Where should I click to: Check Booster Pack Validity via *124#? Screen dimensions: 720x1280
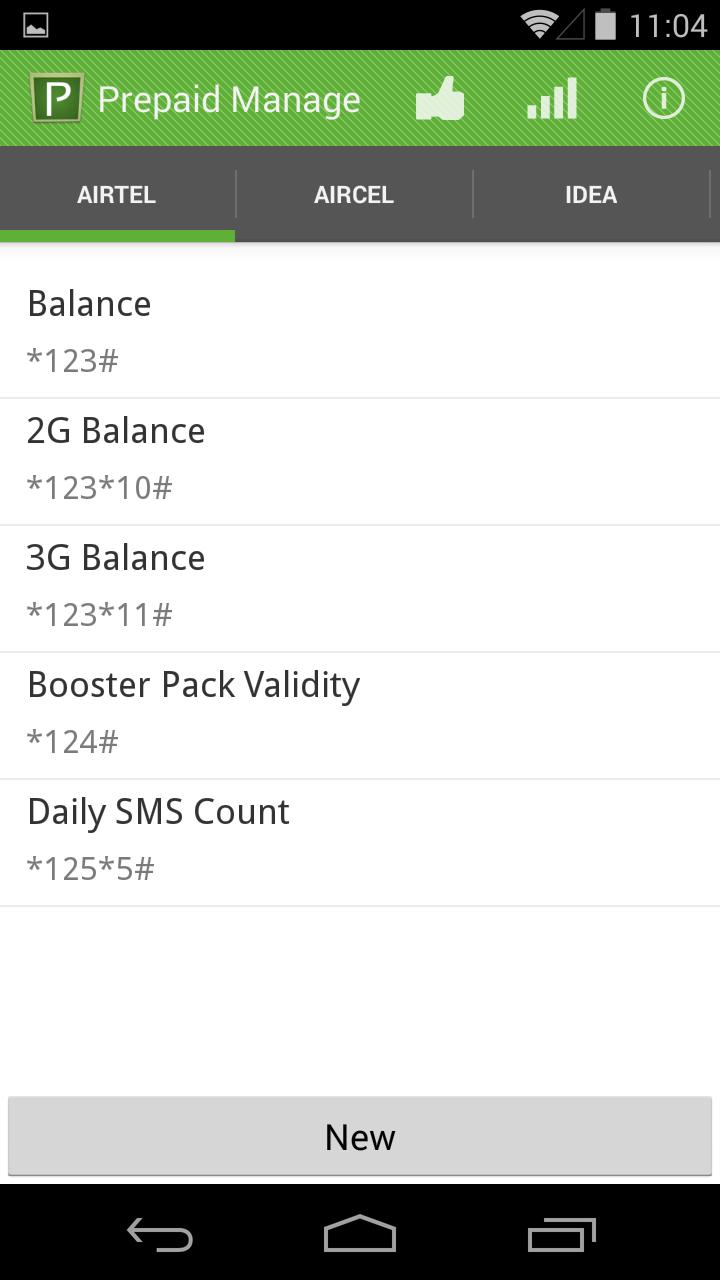click(360, 709)
